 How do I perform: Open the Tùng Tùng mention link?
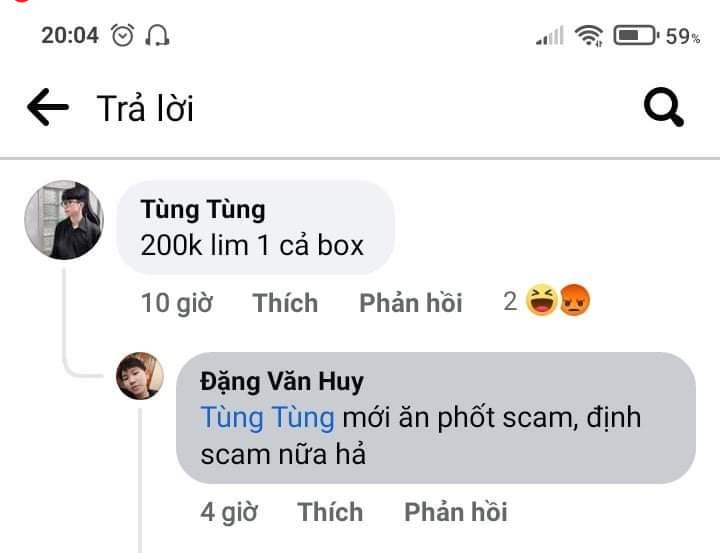(266, 417)
